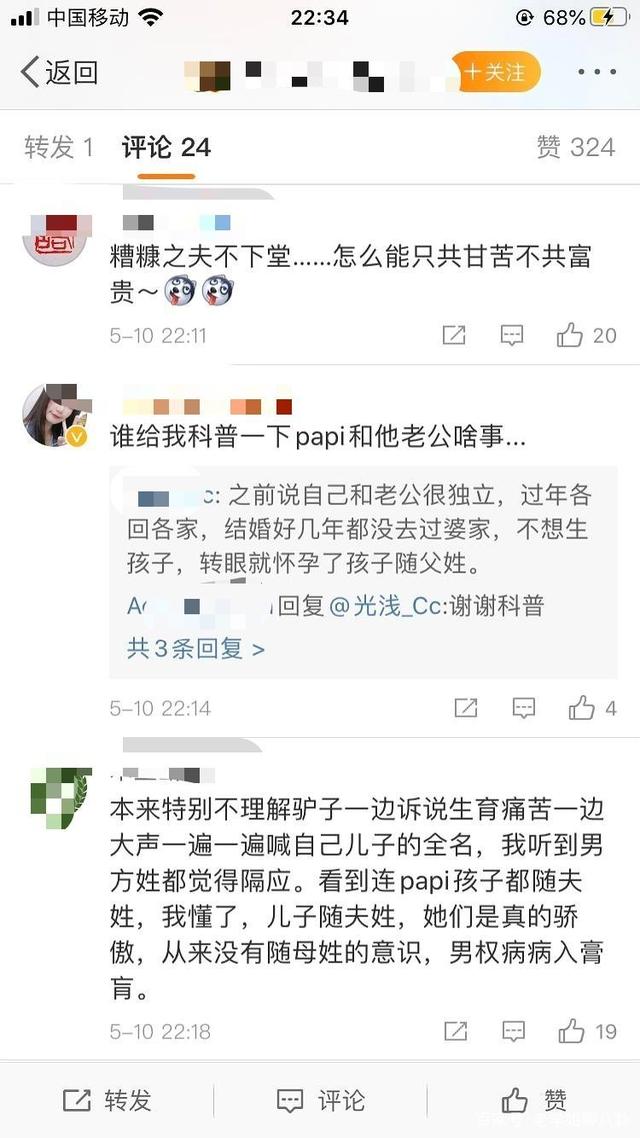Like the comment asking about papi
The image size is (640, 1138).
point(593,708)
